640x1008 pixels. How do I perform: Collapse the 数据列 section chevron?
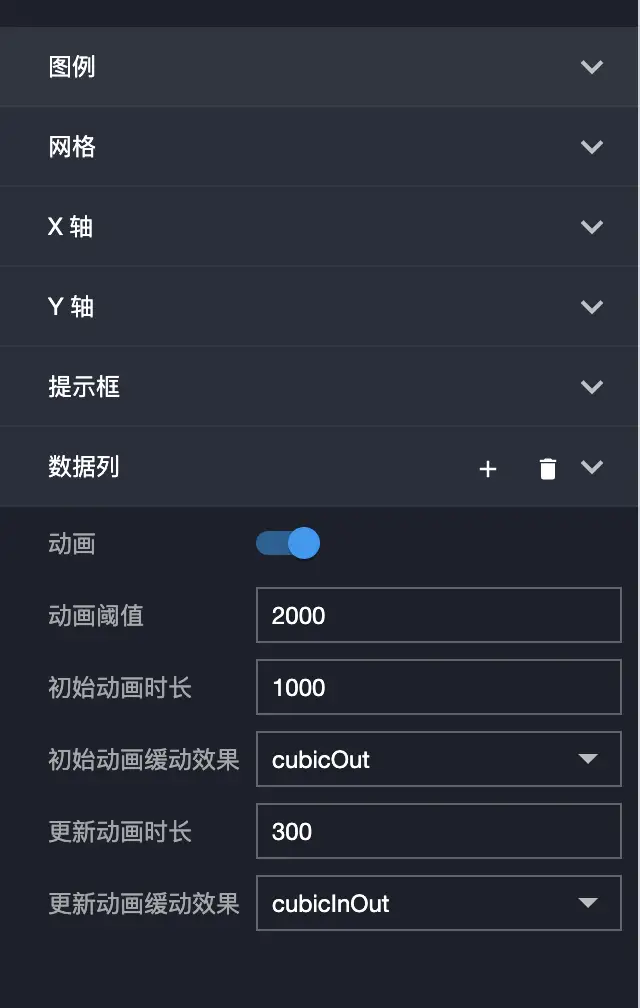coord(592,467)
